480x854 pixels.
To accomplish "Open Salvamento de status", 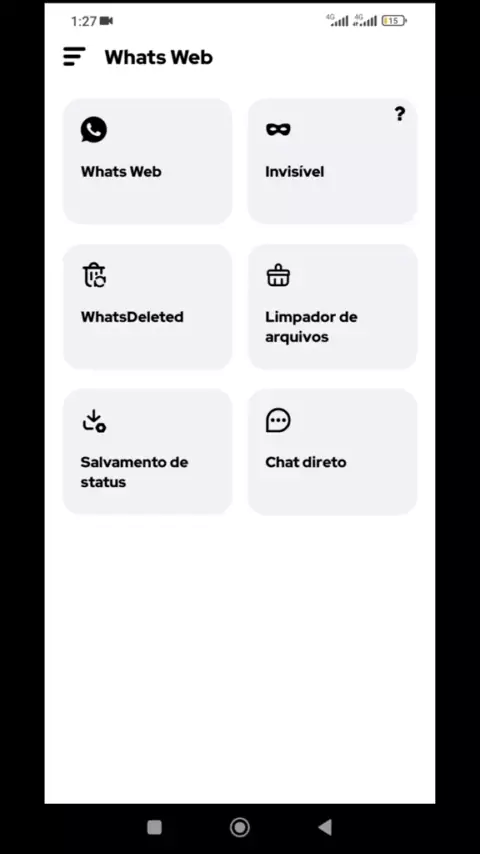I will (148, 452).
